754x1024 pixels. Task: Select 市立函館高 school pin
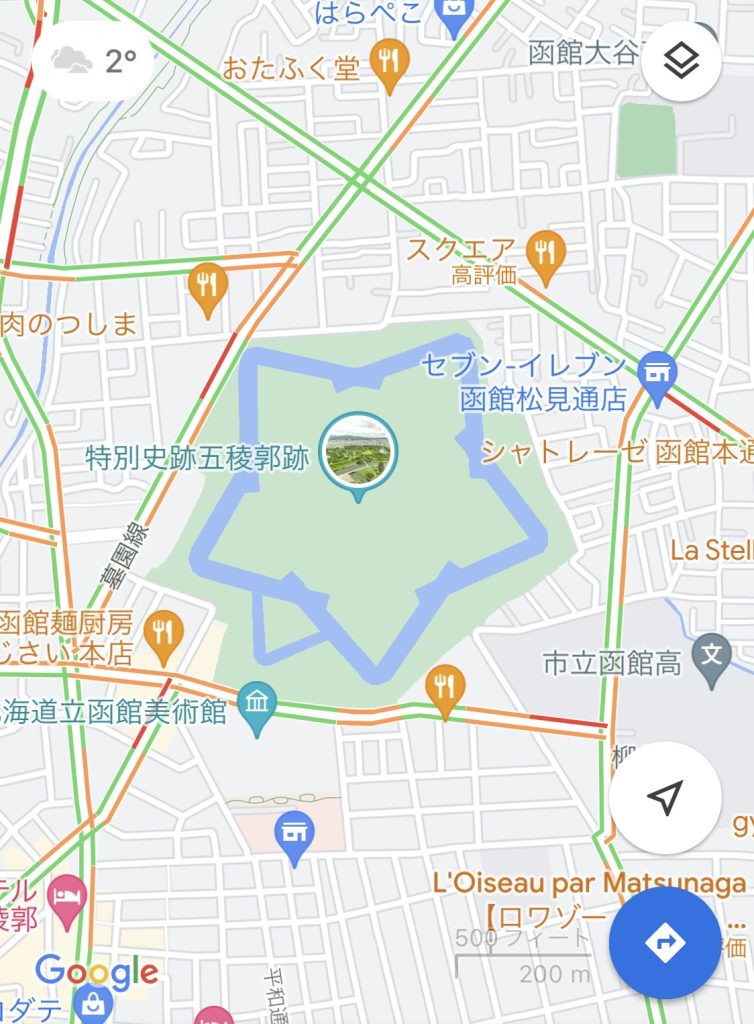point(712,660)
